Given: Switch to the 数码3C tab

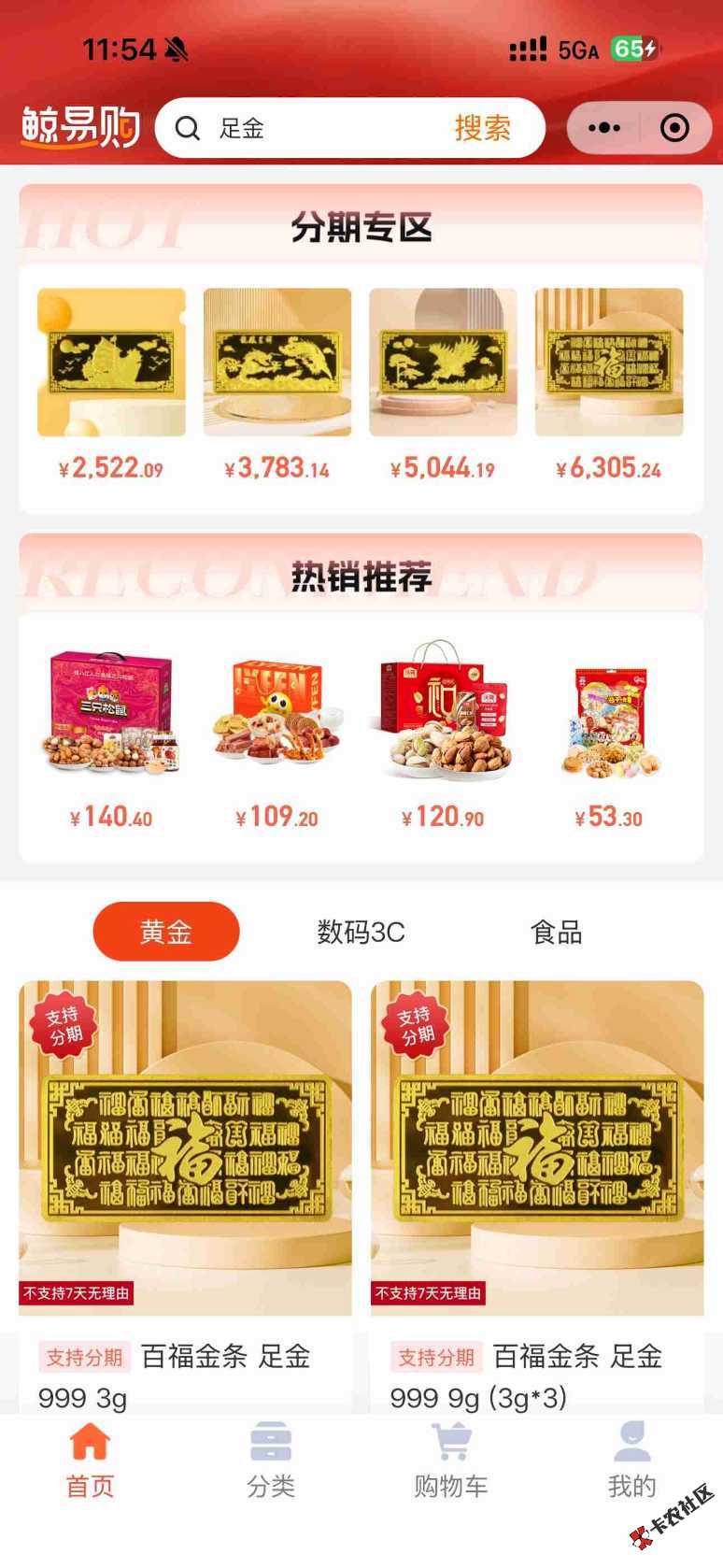Looking at the screenshot, I should pos(361,932).
